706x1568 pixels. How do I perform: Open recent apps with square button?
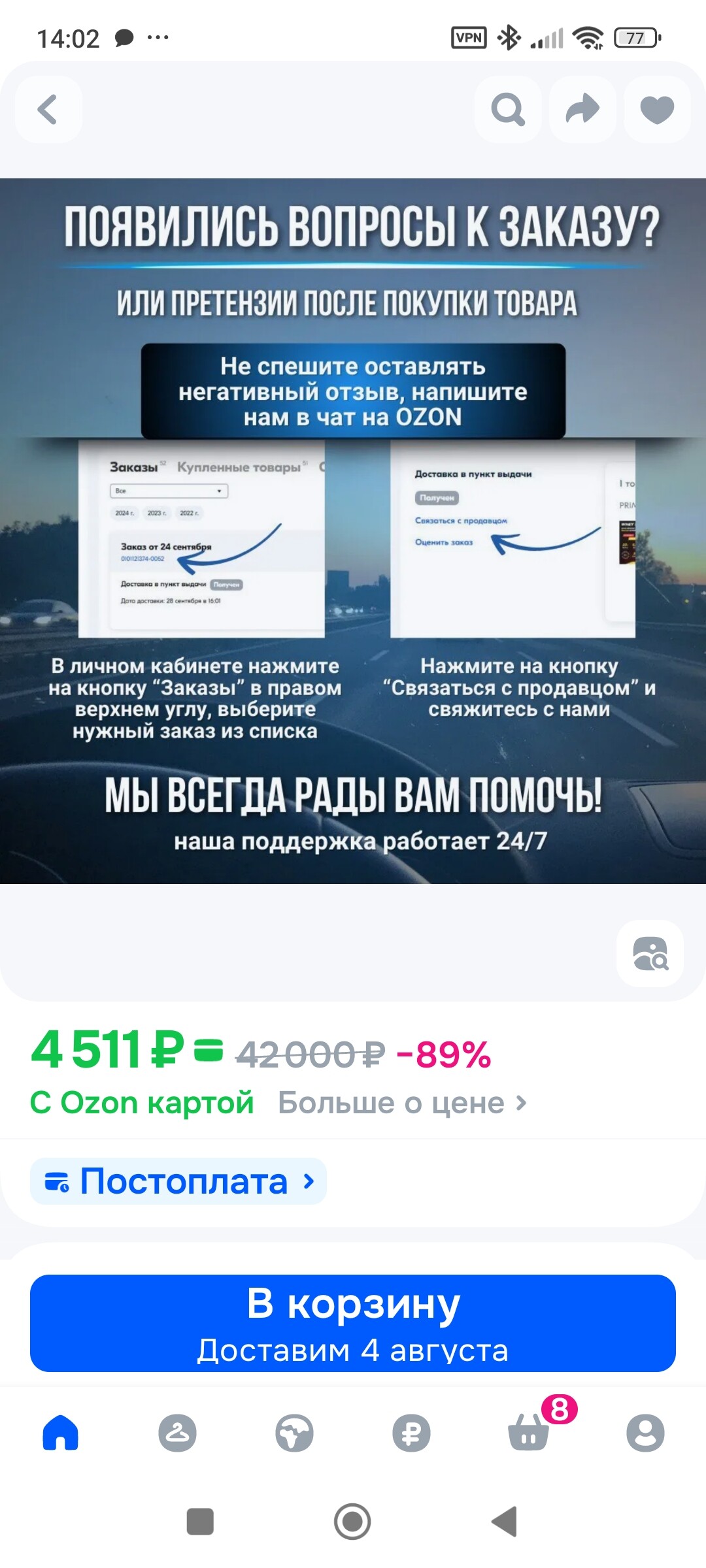pos(200,1521)
